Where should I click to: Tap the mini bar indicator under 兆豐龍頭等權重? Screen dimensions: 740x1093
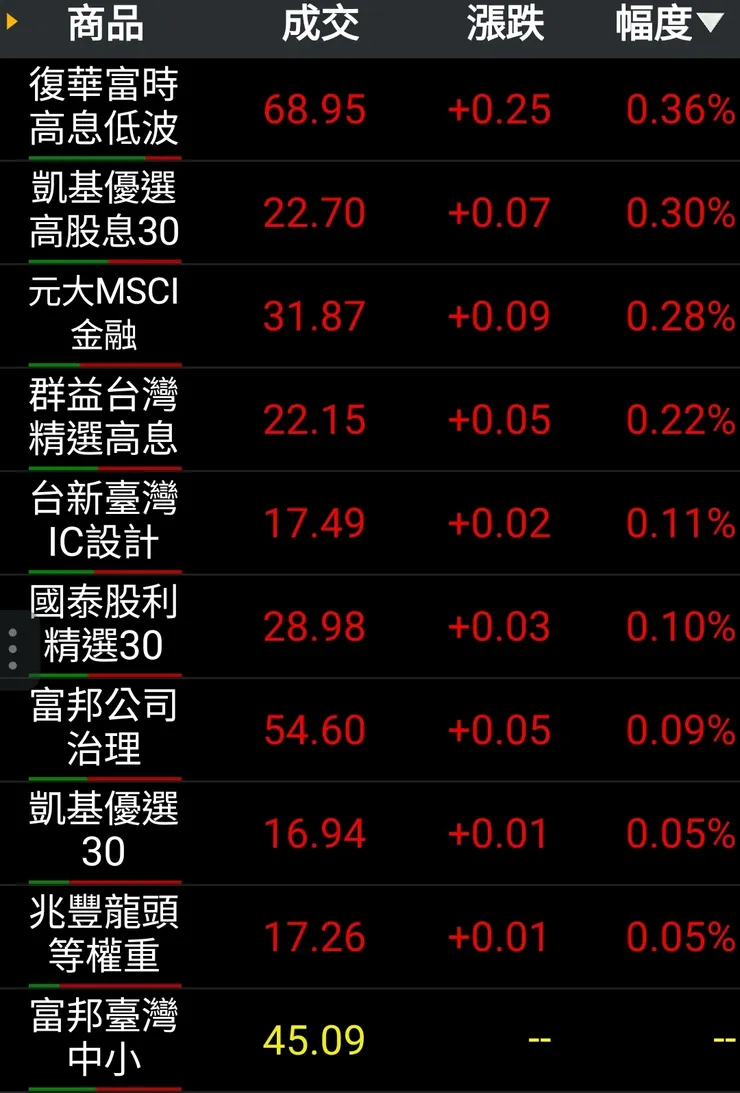(103, 984)
